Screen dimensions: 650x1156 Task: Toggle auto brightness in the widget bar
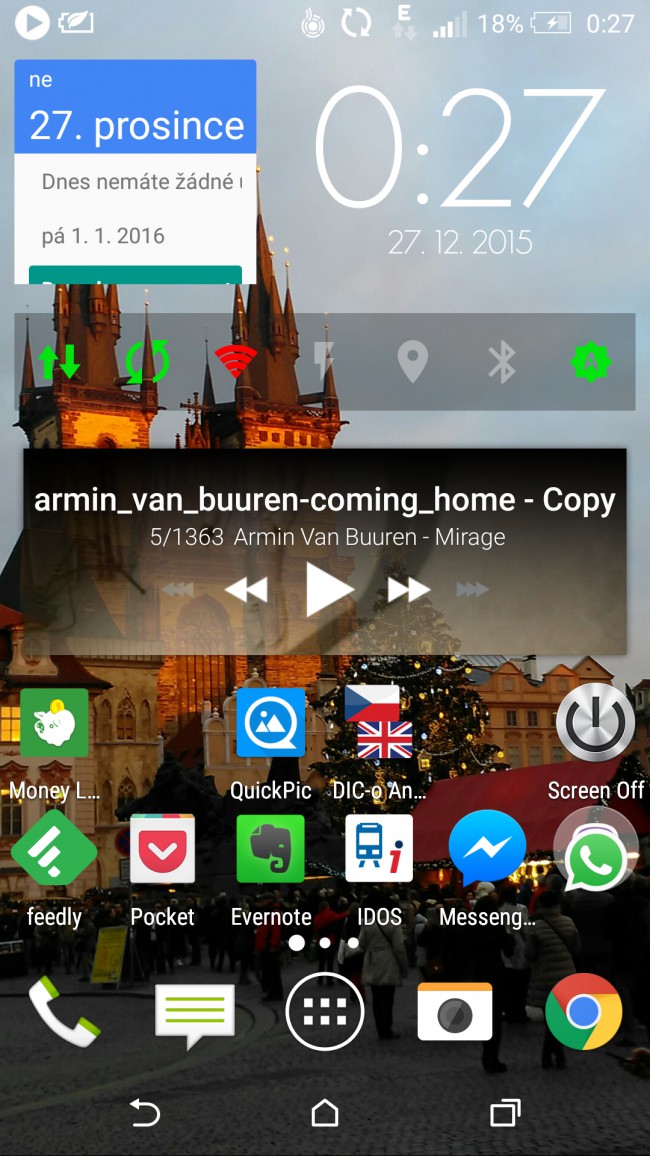pos(590,362)
